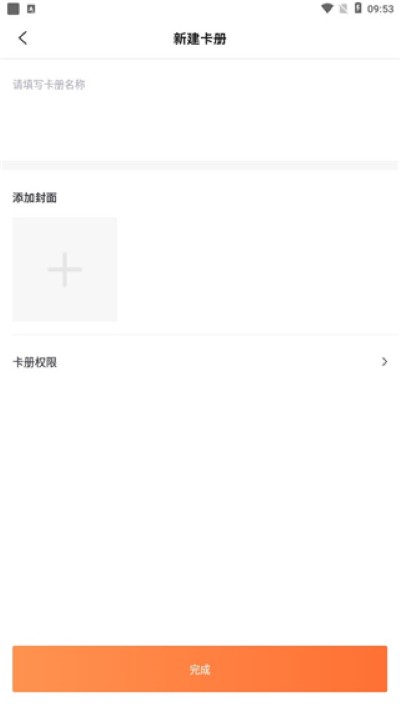Open the 卡册权限 permissions row

click(x=200, y=362)
